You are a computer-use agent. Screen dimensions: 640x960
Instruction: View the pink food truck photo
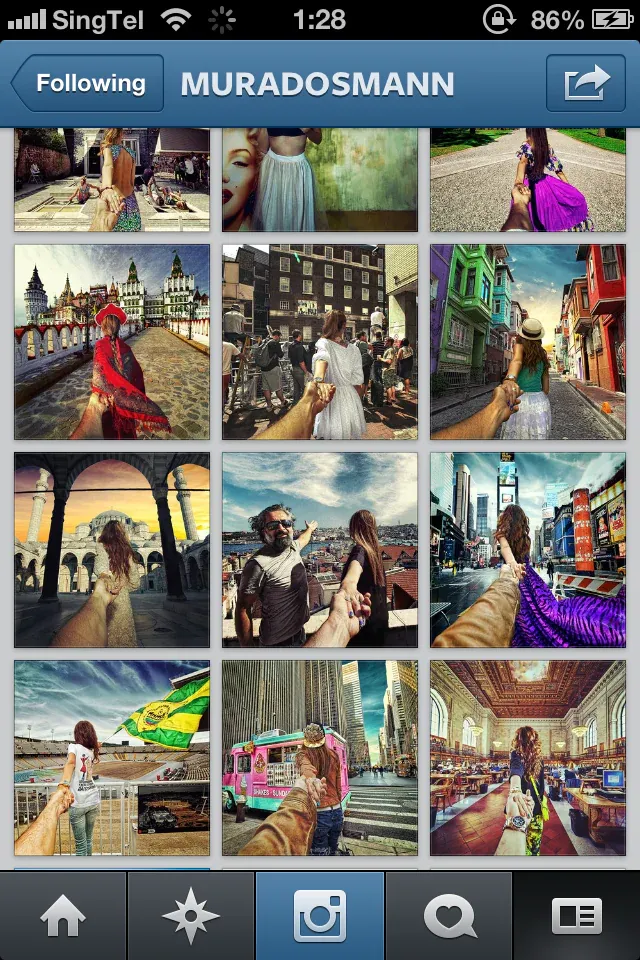click(320, 758)
